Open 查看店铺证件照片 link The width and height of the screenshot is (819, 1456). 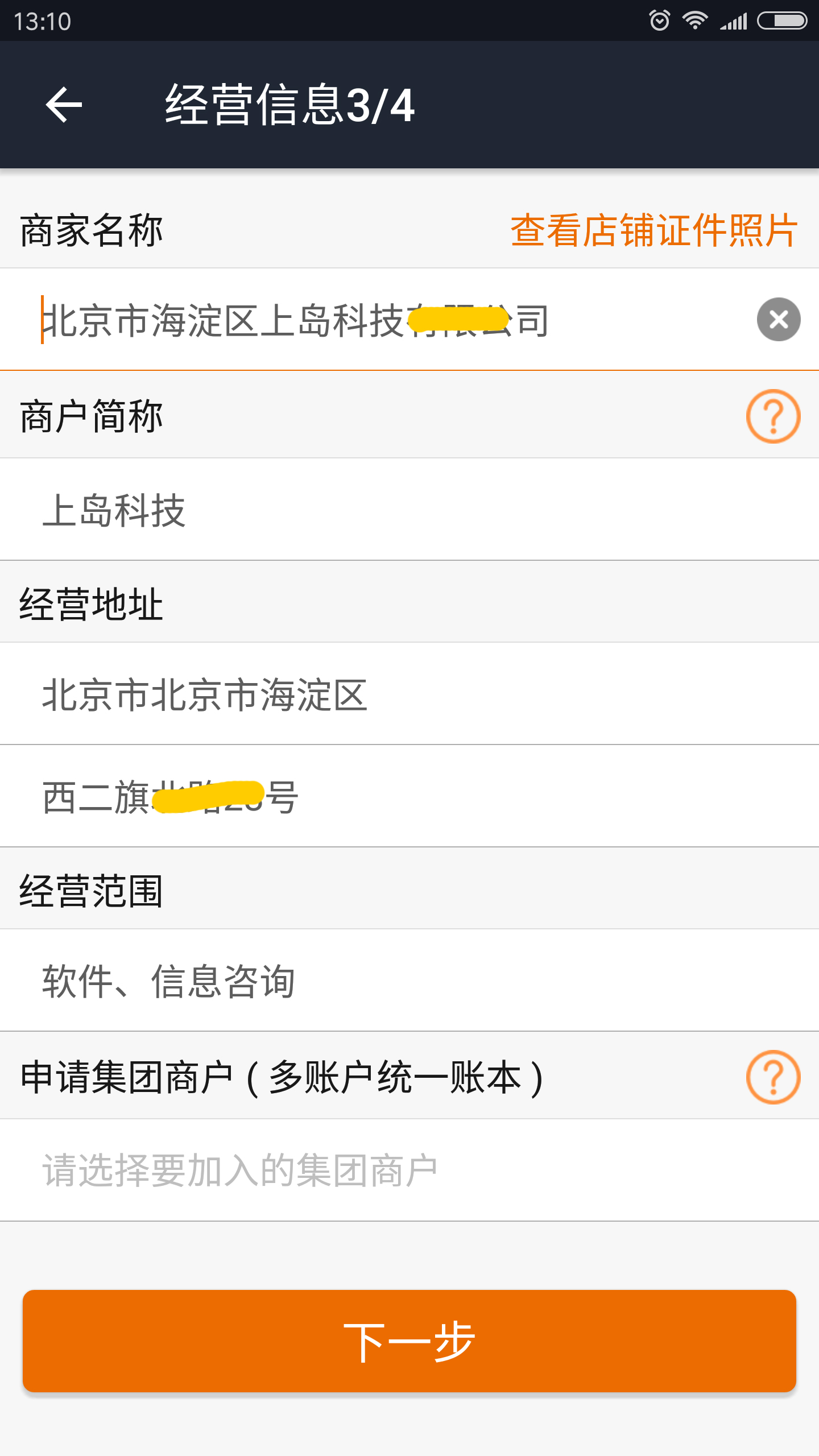coord(654,230)
